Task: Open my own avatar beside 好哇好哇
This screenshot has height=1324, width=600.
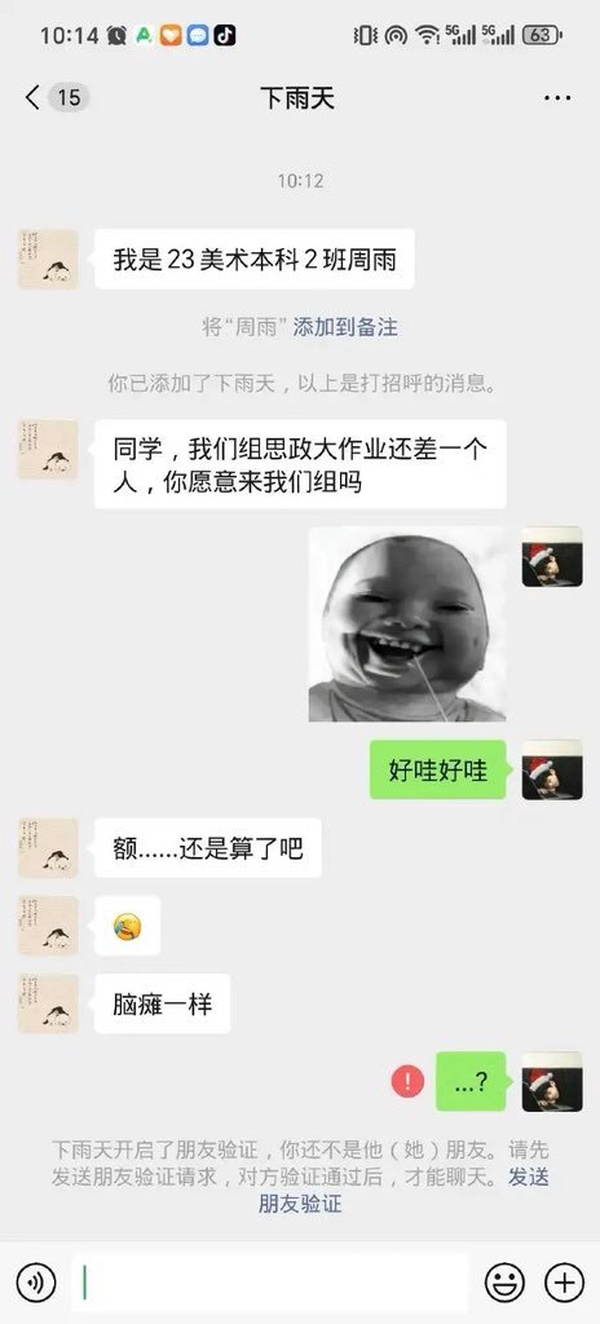Action: (x=552, y=770)
